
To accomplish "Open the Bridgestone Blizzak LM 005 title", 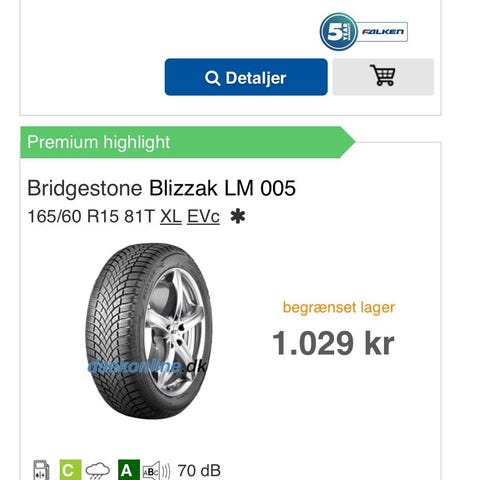I will tap(161, 188).
